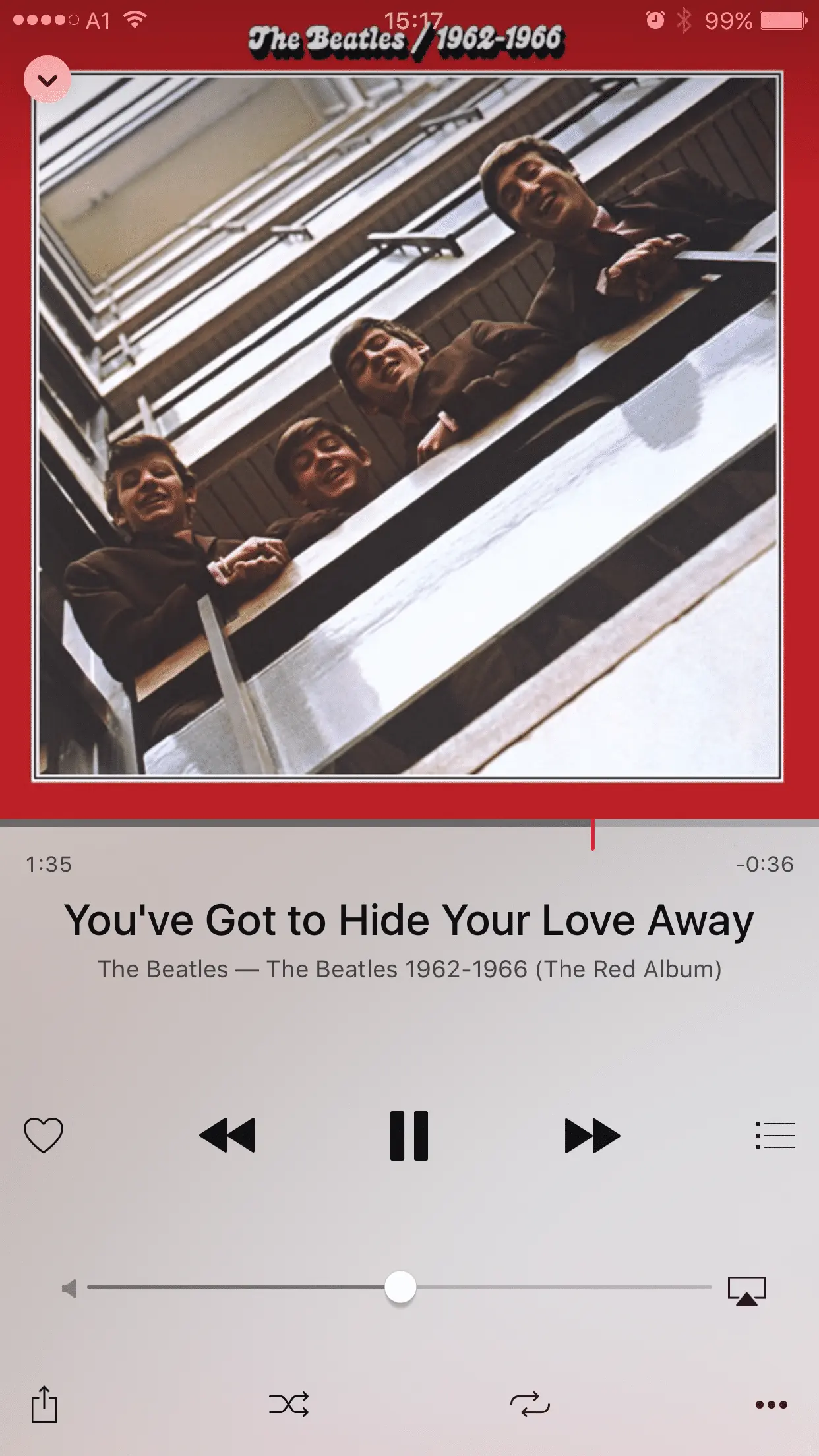Open the Up Next queue list
Screen dimensions: 819x1456
775,1136
